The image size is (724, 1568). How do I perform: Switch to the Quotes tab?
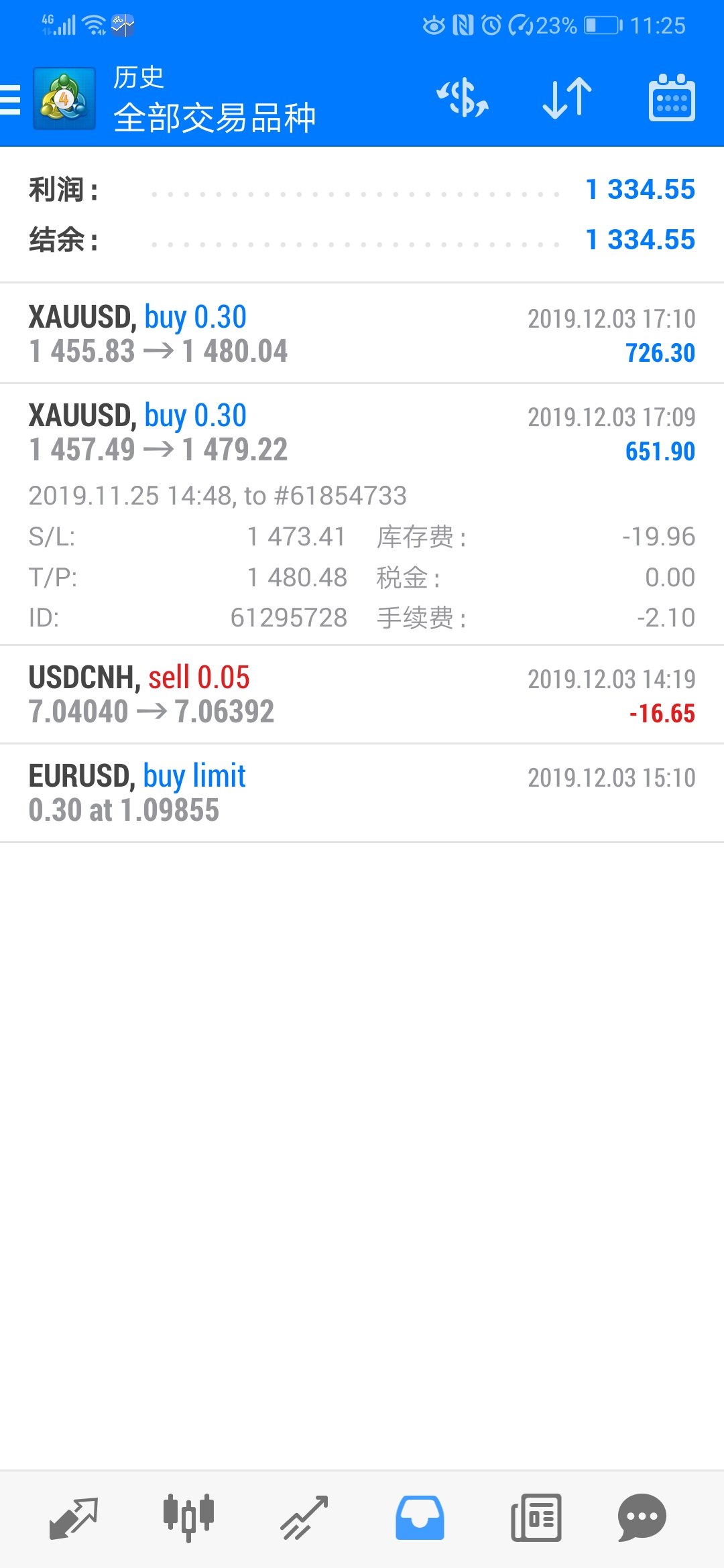point(74,1518)
